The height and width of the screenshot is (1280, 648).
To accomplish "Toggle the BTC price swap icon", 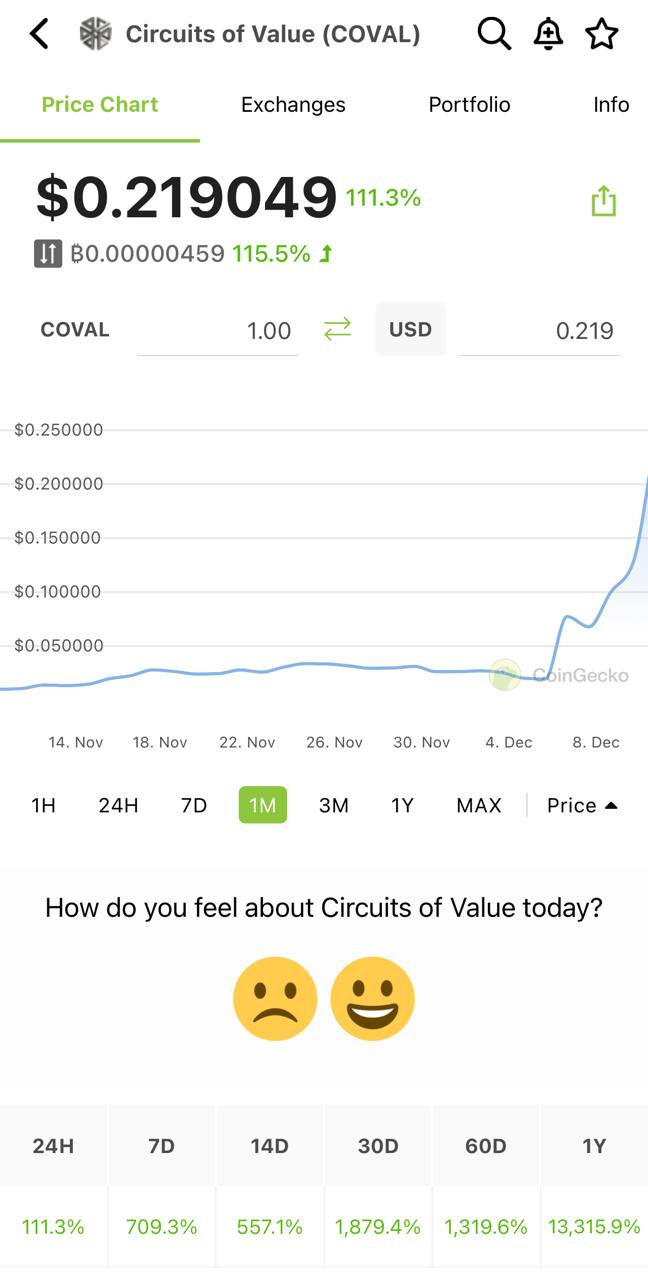I will click(x=48, y=254).
